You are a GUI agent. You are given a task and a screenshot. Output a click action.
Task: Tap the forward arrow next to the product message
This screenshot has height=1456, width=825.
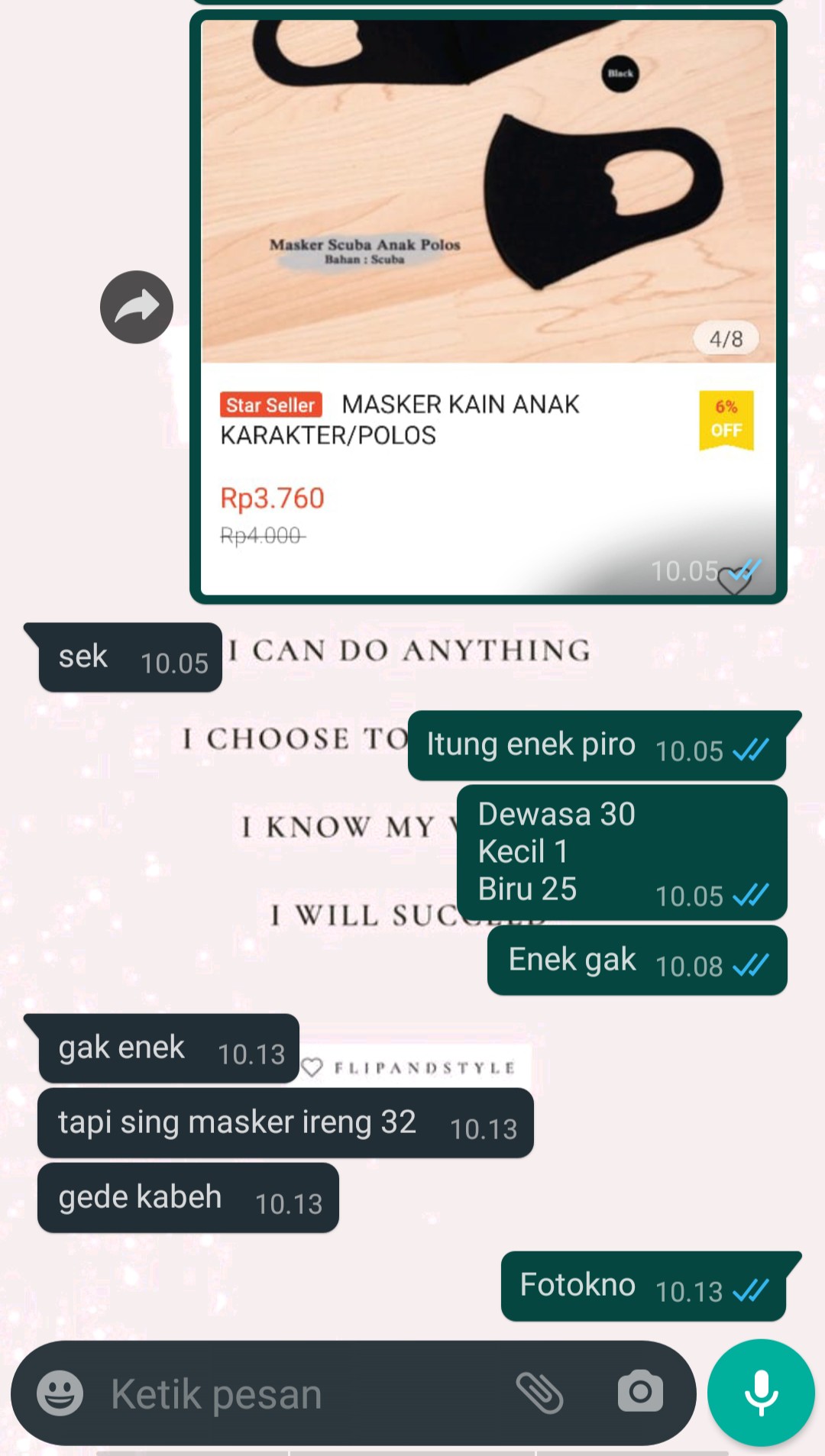click(x=136, y=305)
